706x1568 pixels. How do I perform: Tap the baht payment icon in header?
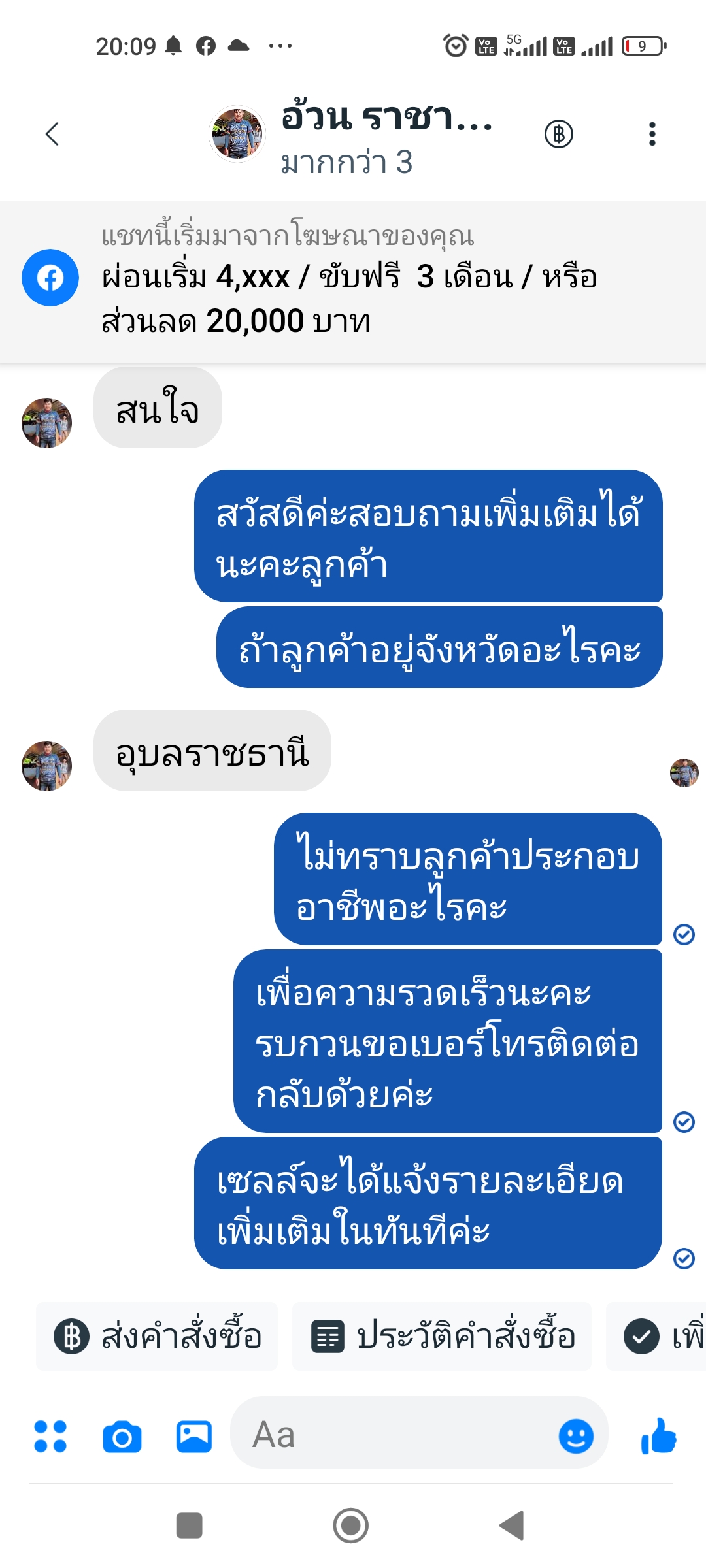[559, 134]
